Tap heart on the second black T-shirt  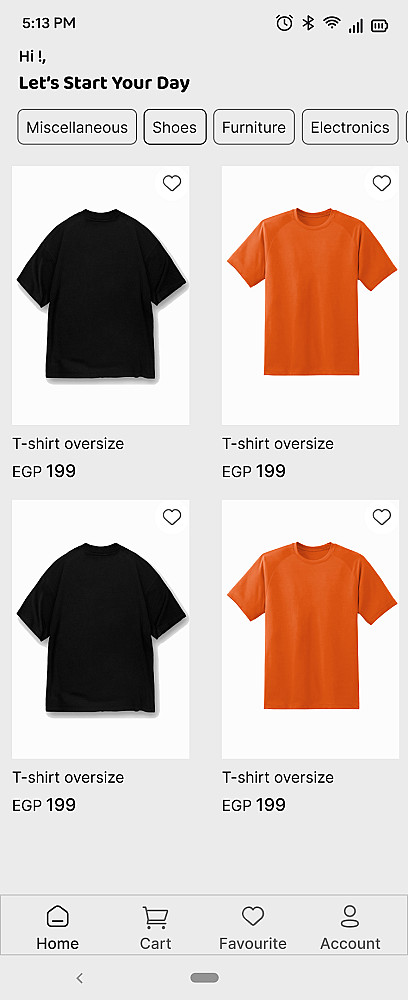(x=172, y=517)
